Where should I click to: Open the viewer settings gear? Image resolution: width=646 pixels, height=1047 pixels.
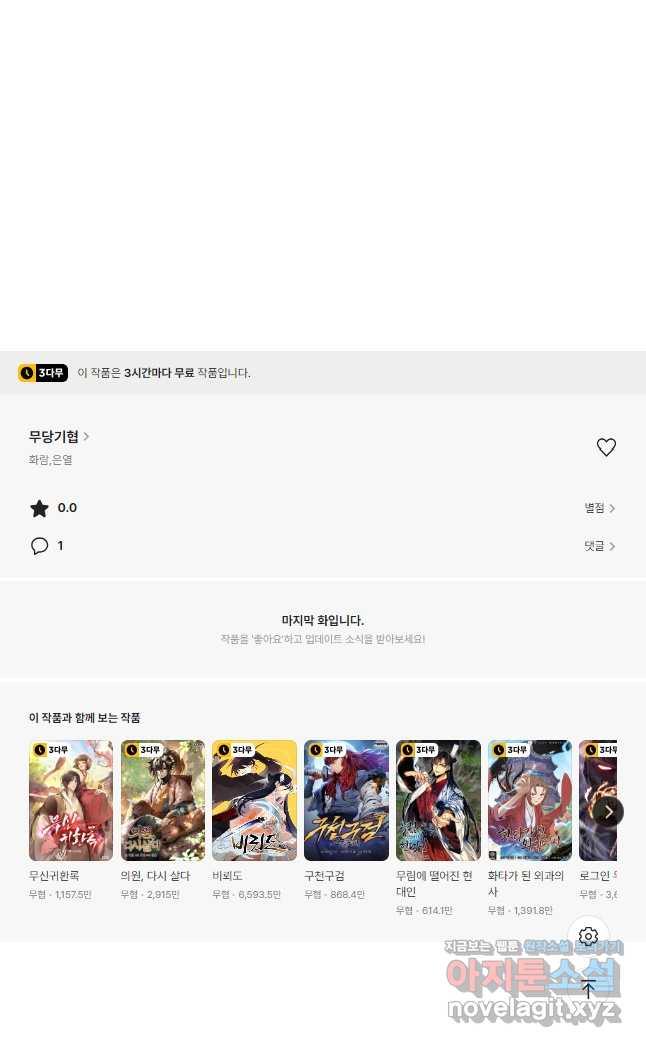coord(589,937)
